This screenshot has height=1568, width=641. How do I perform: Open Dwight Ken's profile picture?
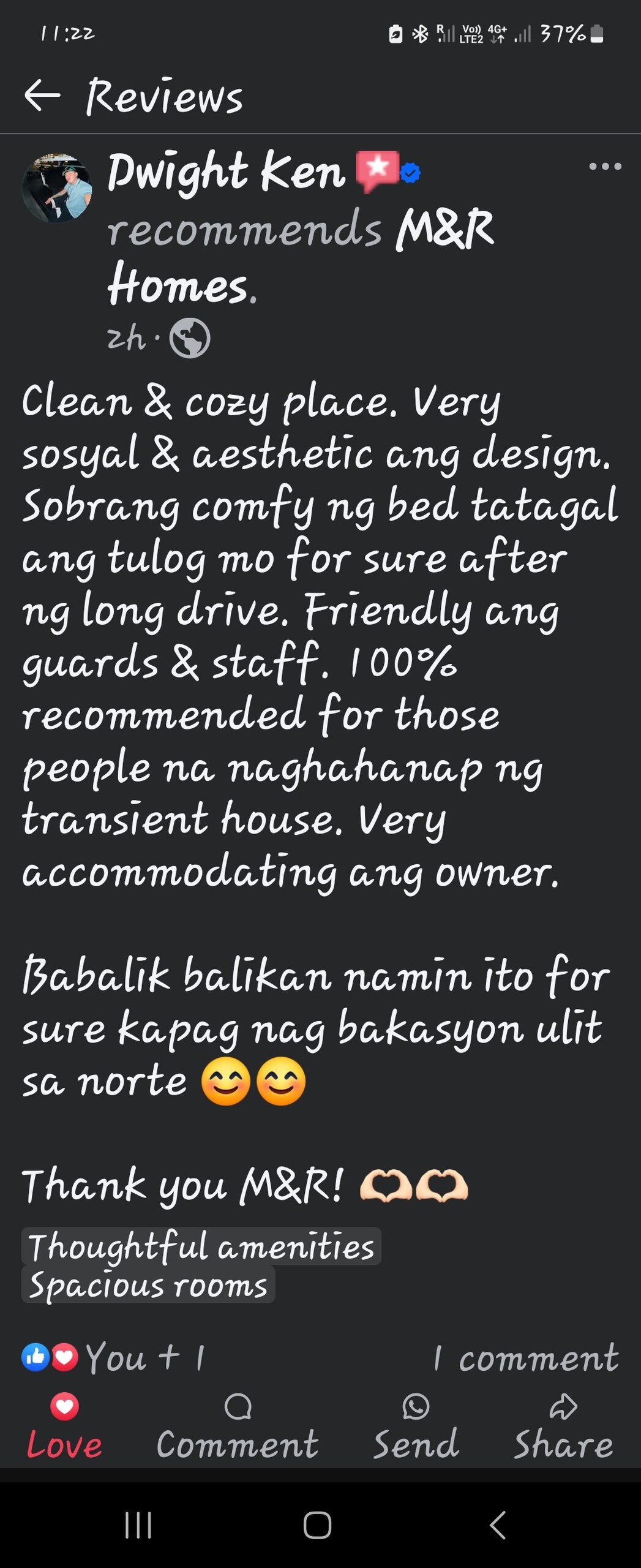point(57,187)
